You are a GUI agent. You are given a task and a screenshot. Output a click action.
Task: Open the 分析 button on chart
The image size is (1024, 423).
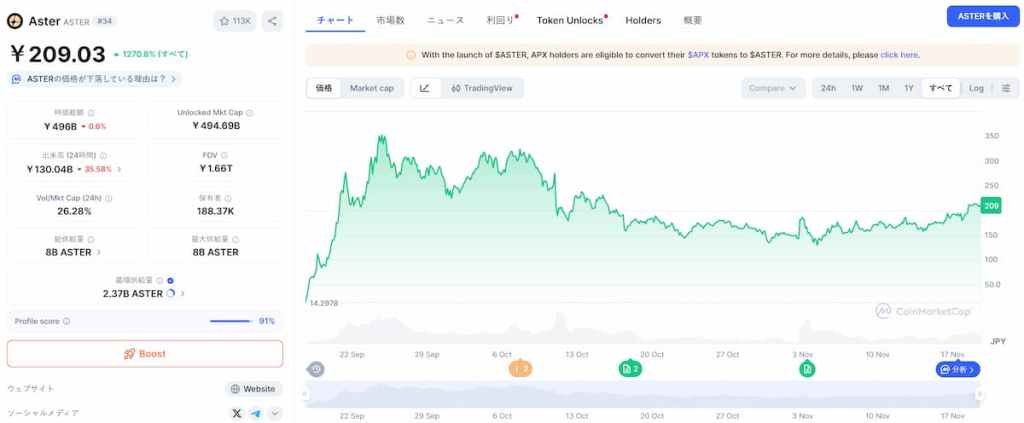pyautogui.click(x=958, y=369)
